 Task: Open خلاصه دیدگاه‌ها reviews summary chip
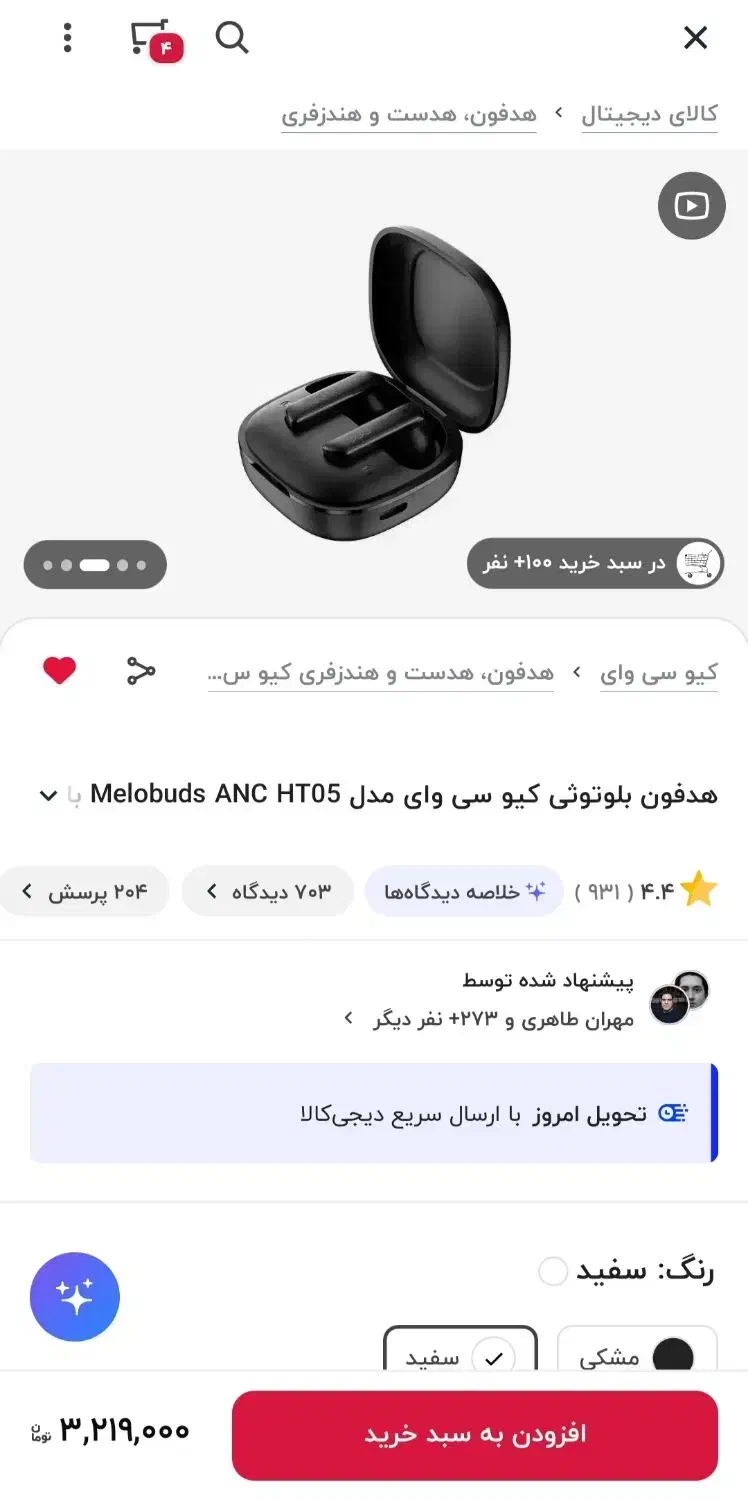click(464, 891)
